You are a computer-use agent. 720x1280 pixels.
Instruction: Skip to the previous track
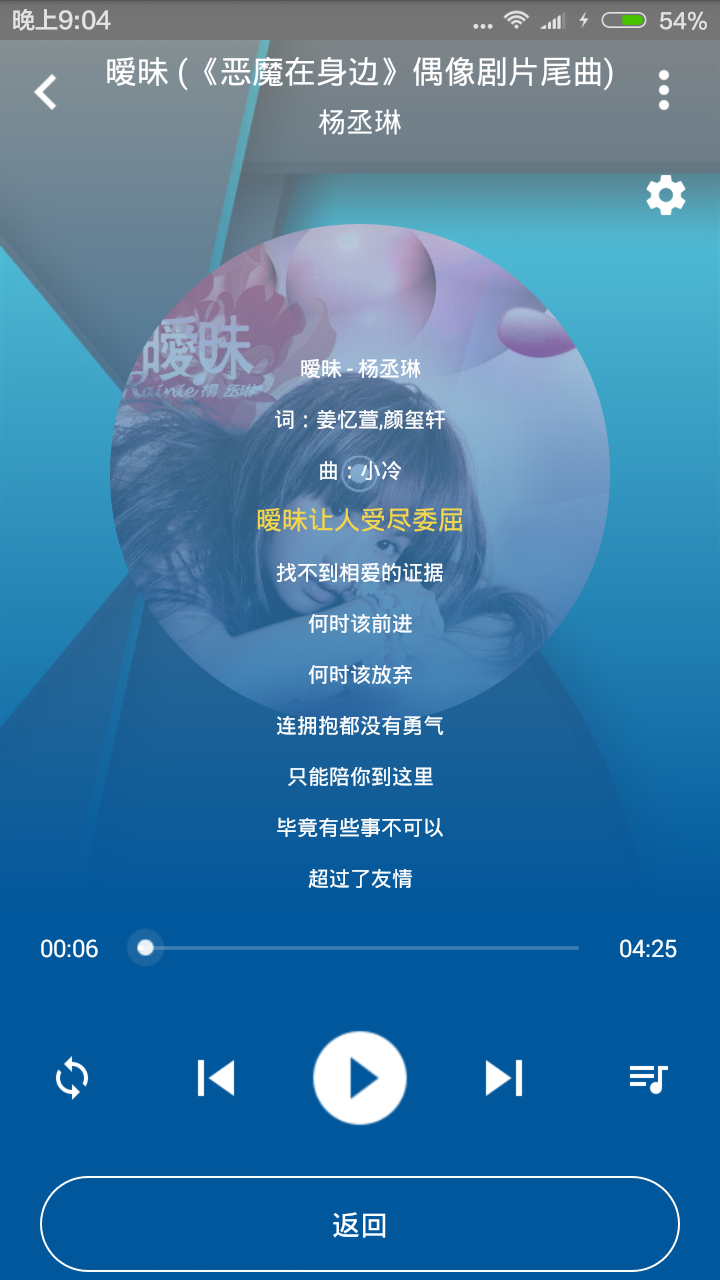click(x=216, y=1078)
